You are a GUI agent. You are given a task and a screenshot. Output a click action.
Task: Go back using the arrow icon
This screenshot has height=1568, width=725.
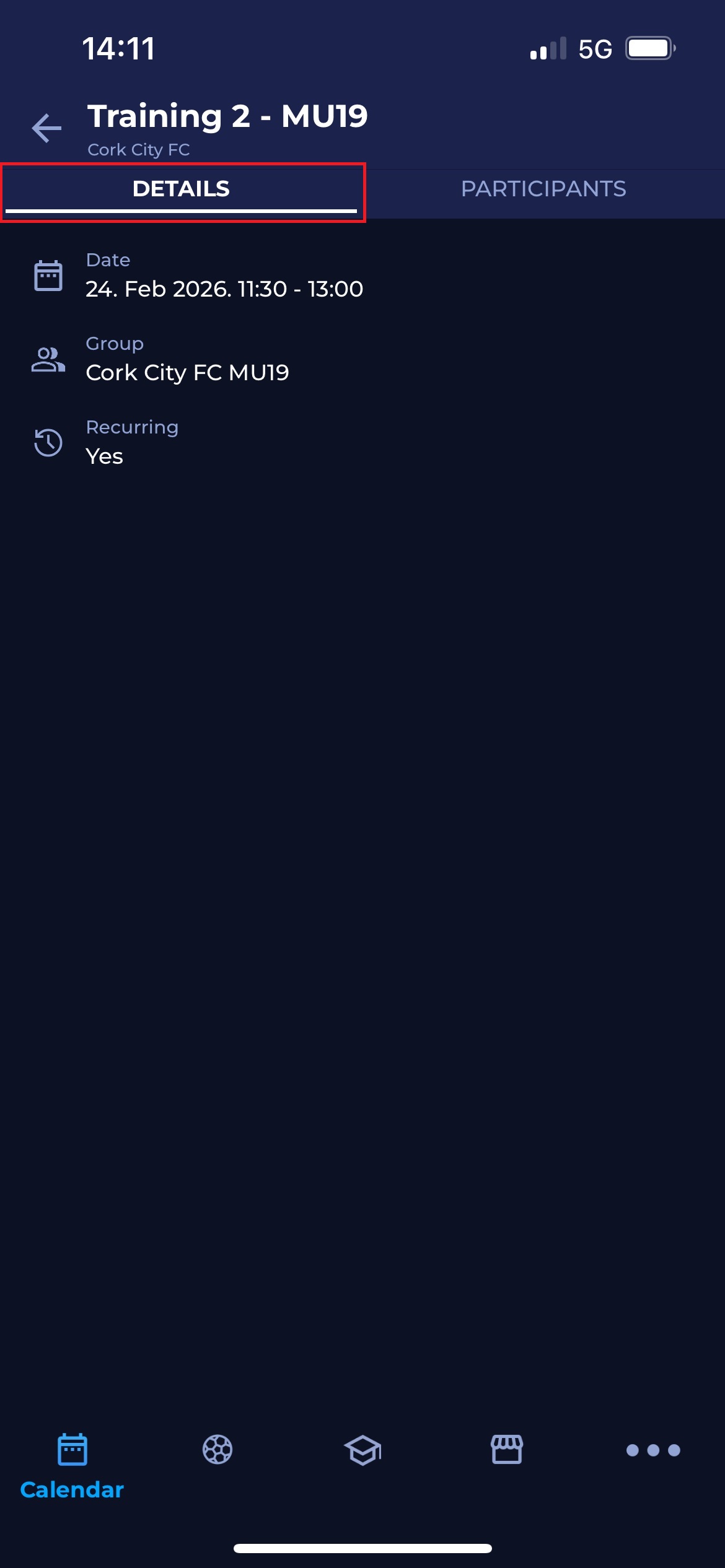[47, 128]
